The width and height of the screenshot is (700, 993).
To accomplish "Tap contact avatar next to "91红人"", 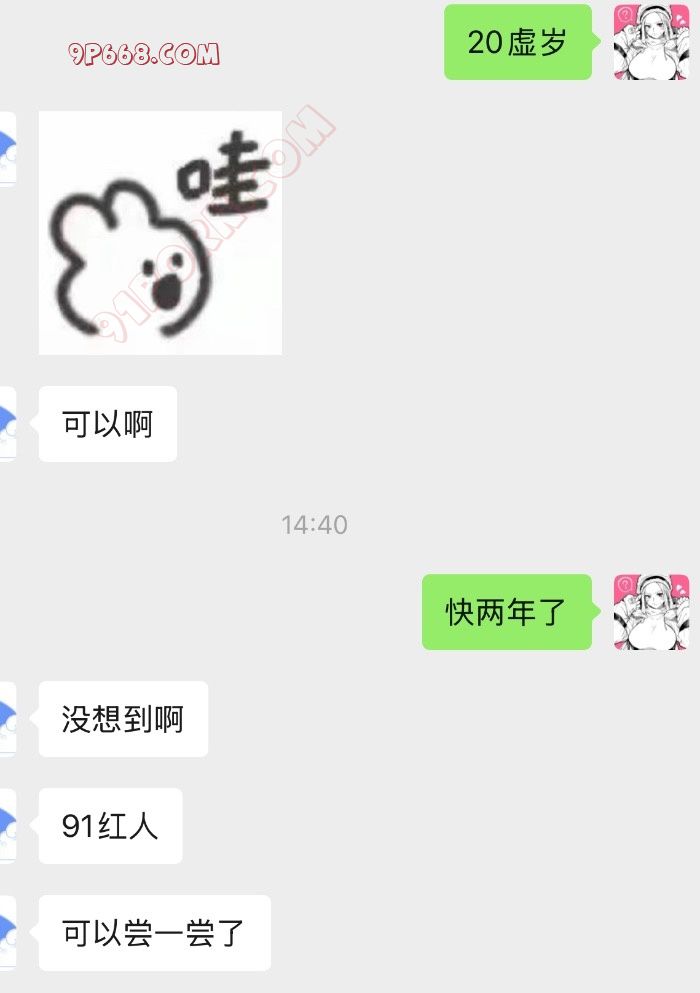I will click(x=7, y=826).
